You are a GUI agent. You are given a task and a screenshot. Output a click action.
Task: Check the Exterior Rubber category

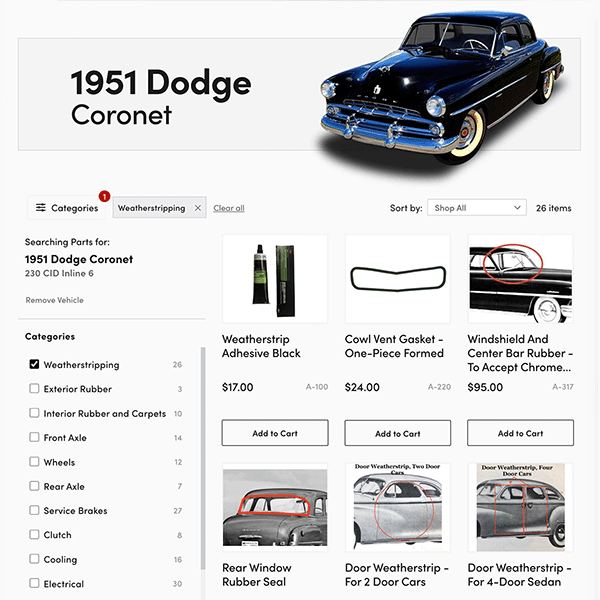pos(35,389)
